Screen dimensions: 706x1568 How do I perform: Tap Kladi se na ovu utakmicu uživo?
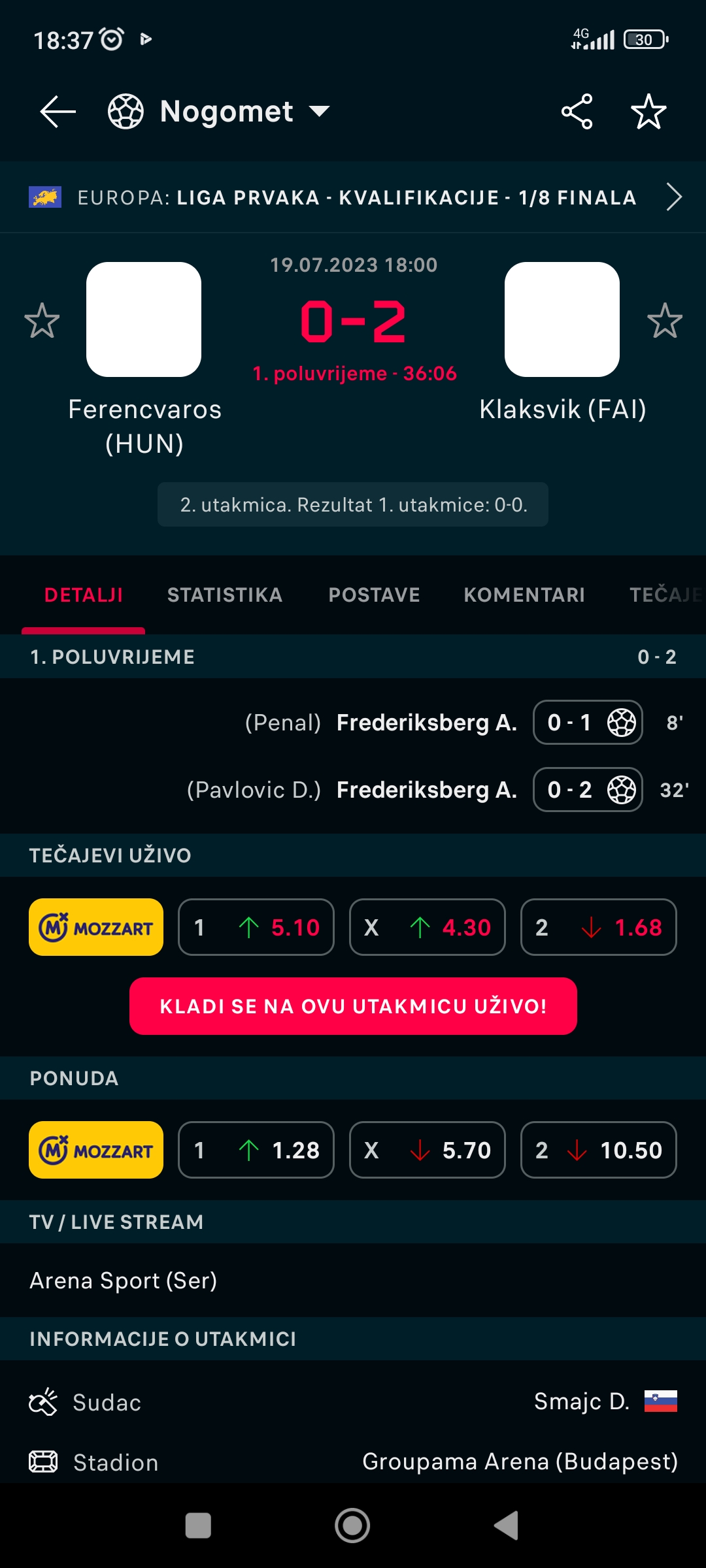(x=353, y=1006)
